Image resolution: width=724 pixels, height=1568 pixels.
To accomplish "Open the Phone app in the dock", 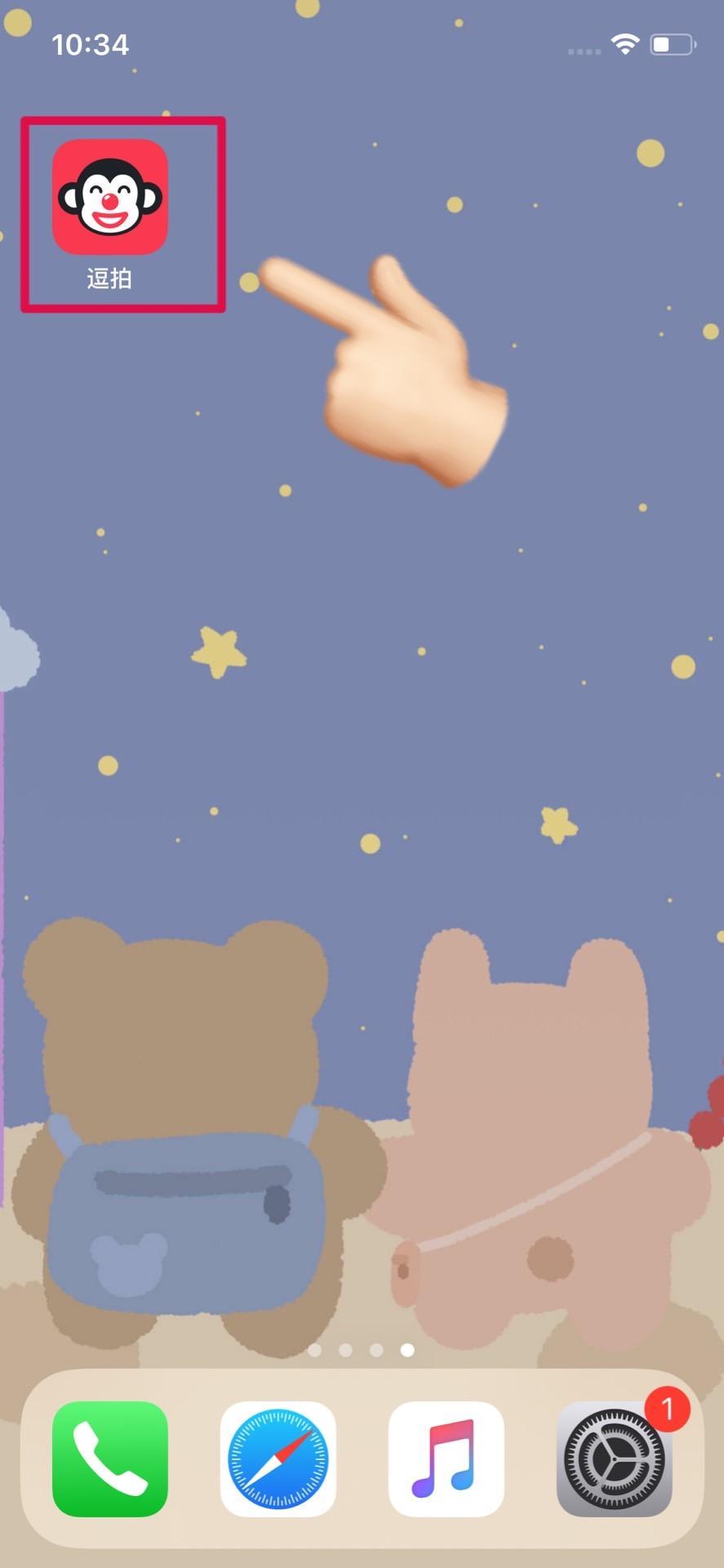I will [110, 1459].
